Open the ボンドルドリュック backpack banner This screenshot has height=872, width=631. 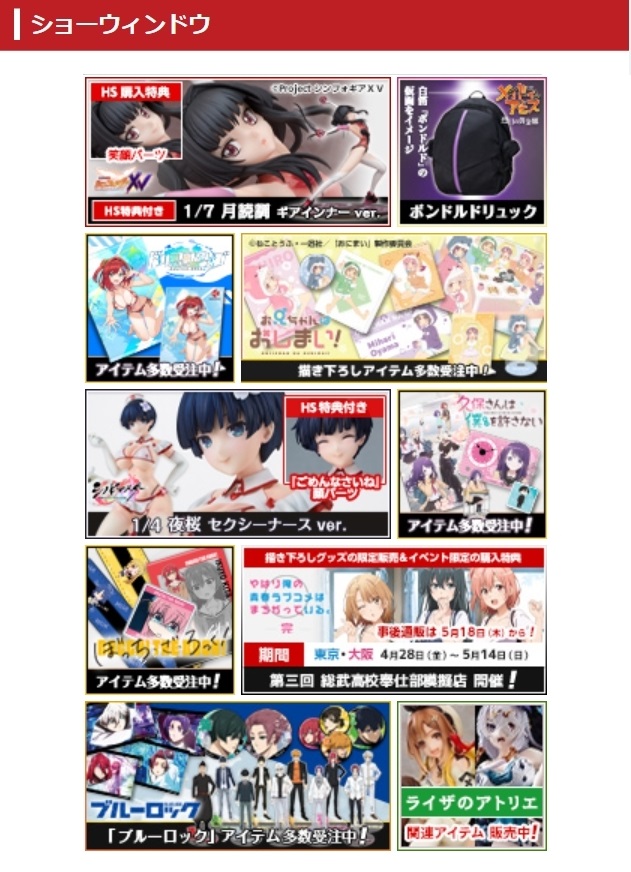pos(472,152)
